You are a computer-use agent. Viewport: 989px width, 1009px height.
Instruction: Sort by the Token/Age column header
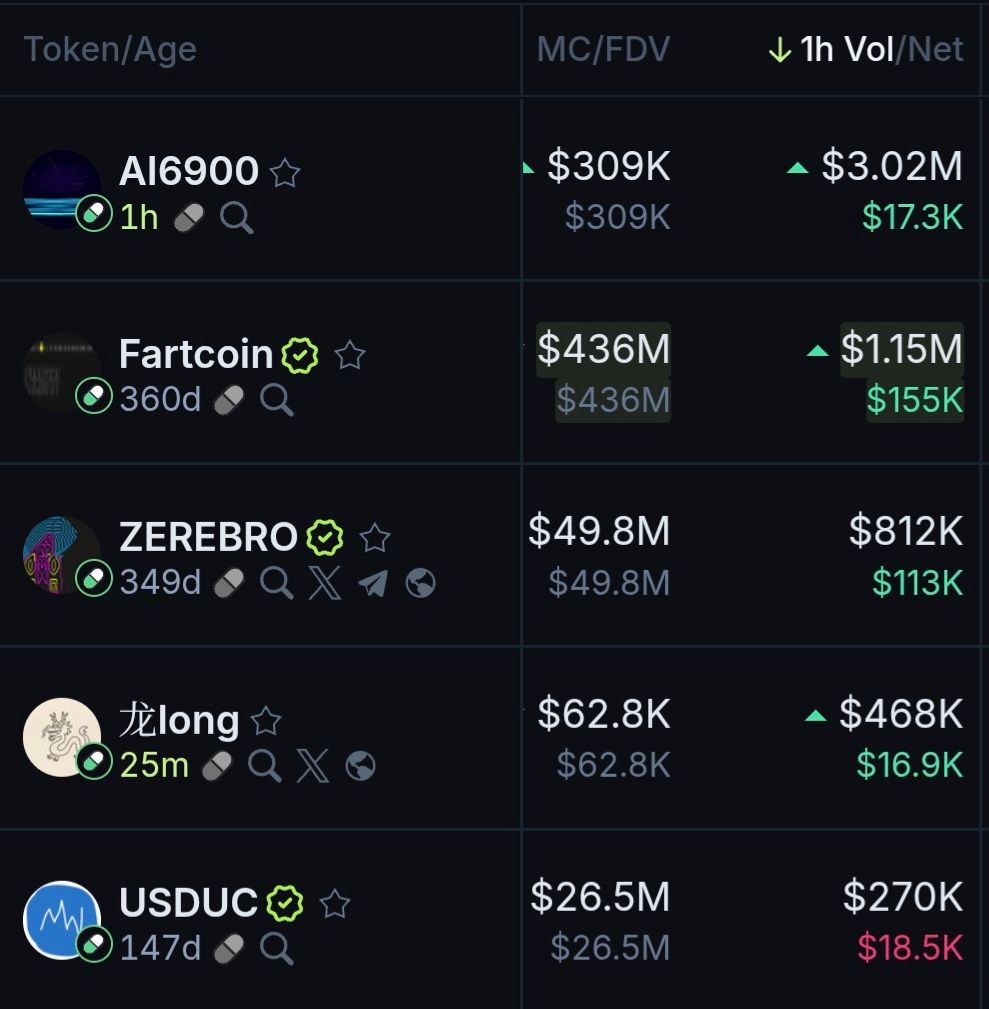(x=110, y=49)
